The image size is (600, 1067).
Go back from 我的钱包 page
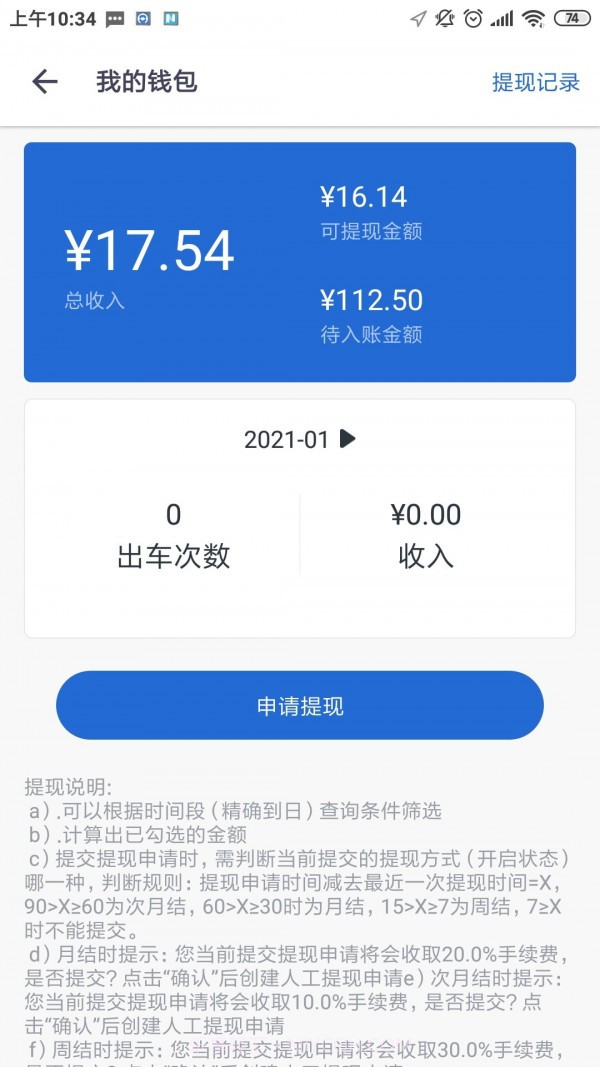click(45, 82)
